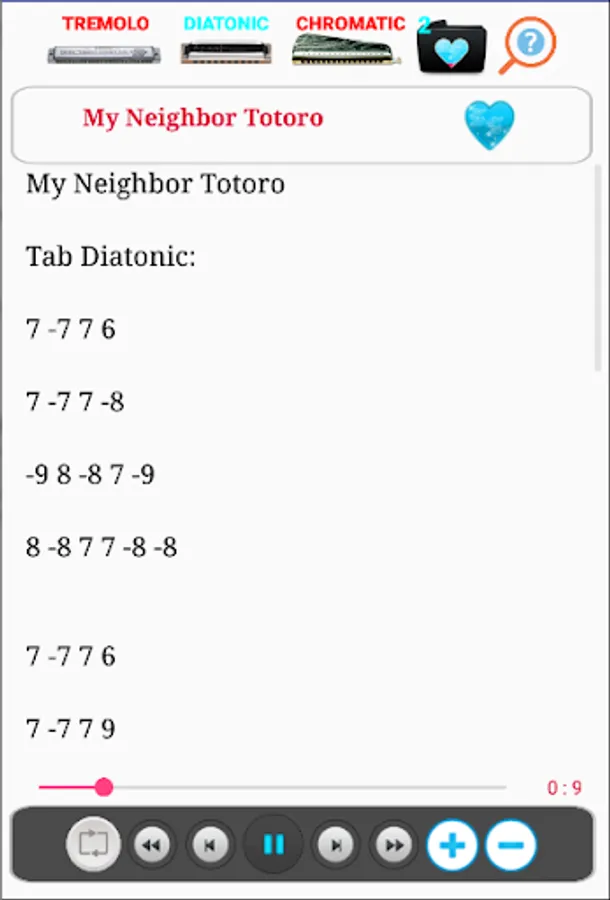The image size is (610, 900).
Task: Rewind the song
Action: (152, 846)
